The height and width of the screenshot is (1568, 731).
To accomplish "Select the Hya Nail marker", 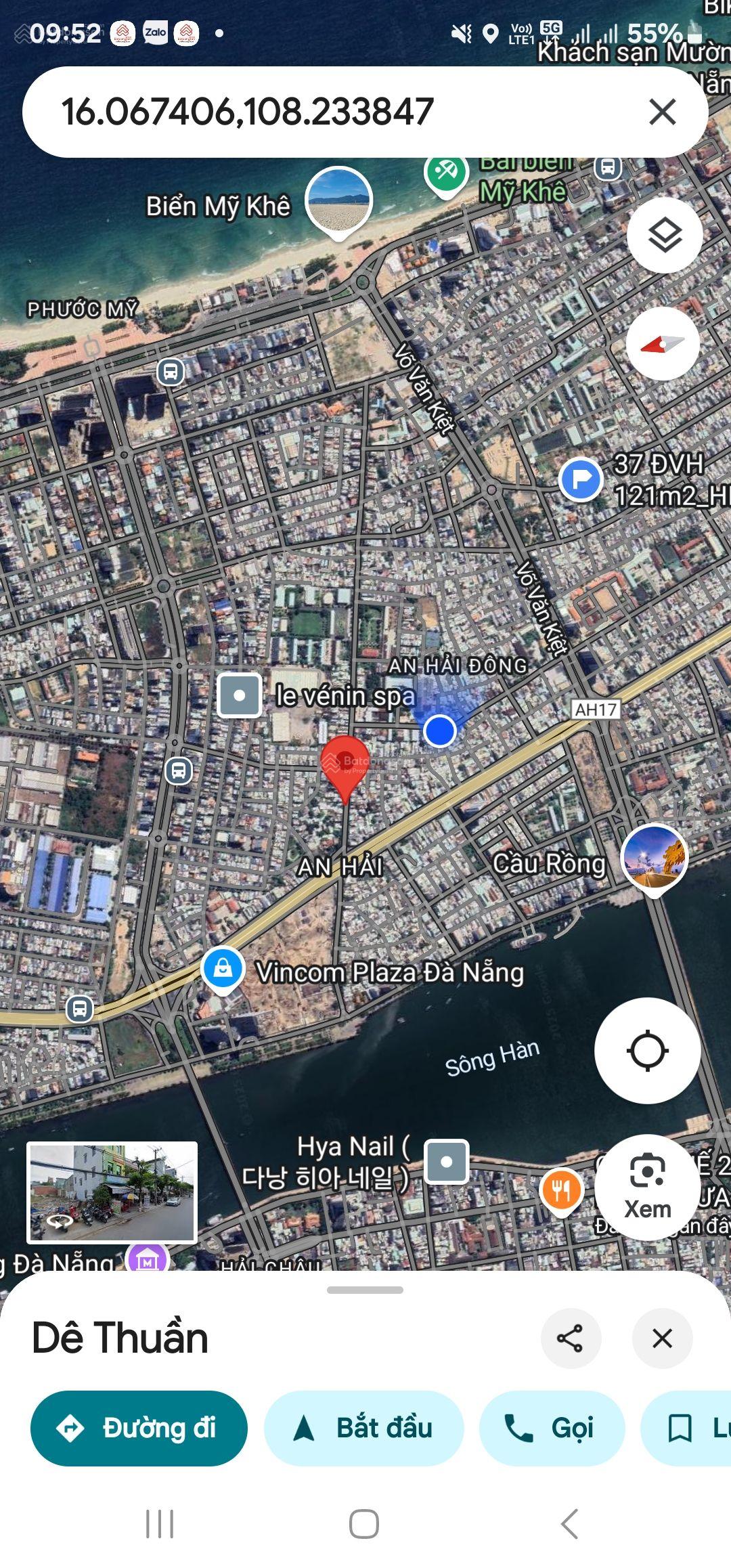I will coord(446,1162).
